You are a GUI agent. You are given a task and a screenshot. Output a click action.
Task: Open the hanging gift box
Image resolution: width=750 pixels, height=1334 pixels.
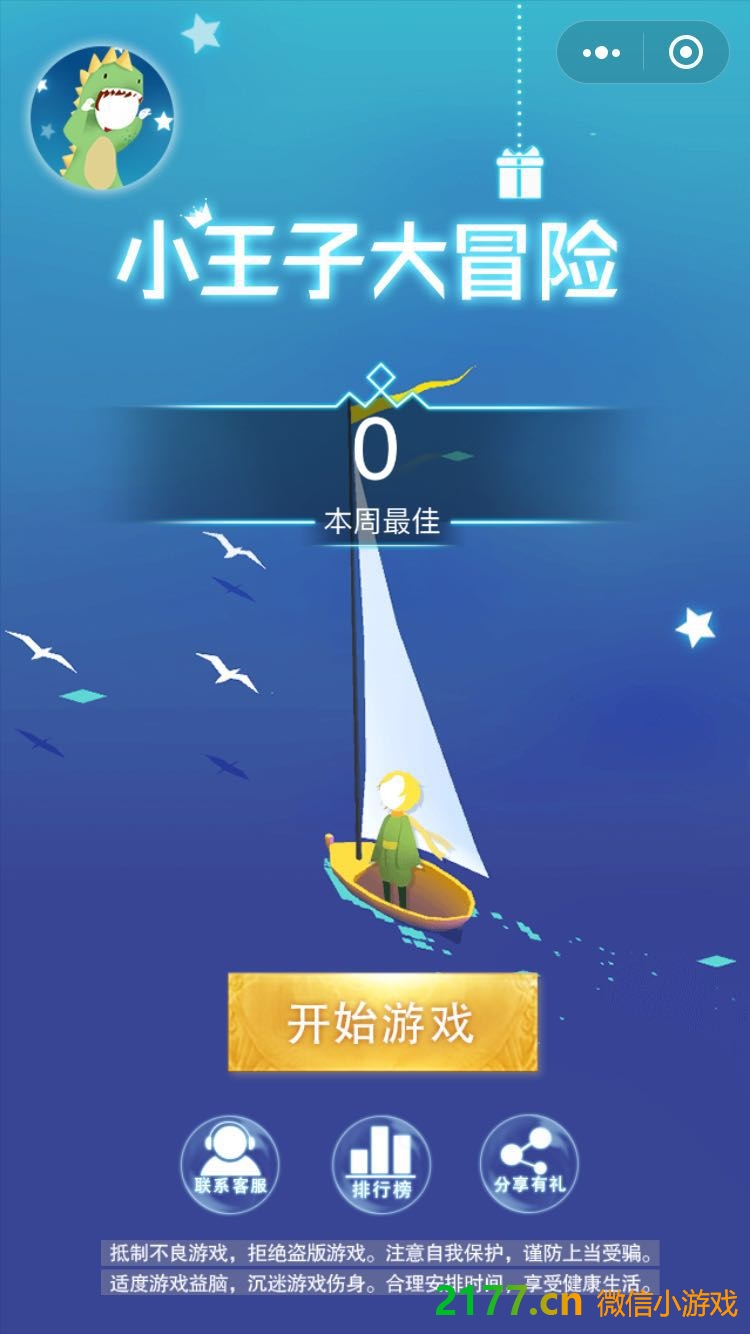pos(519,173)
